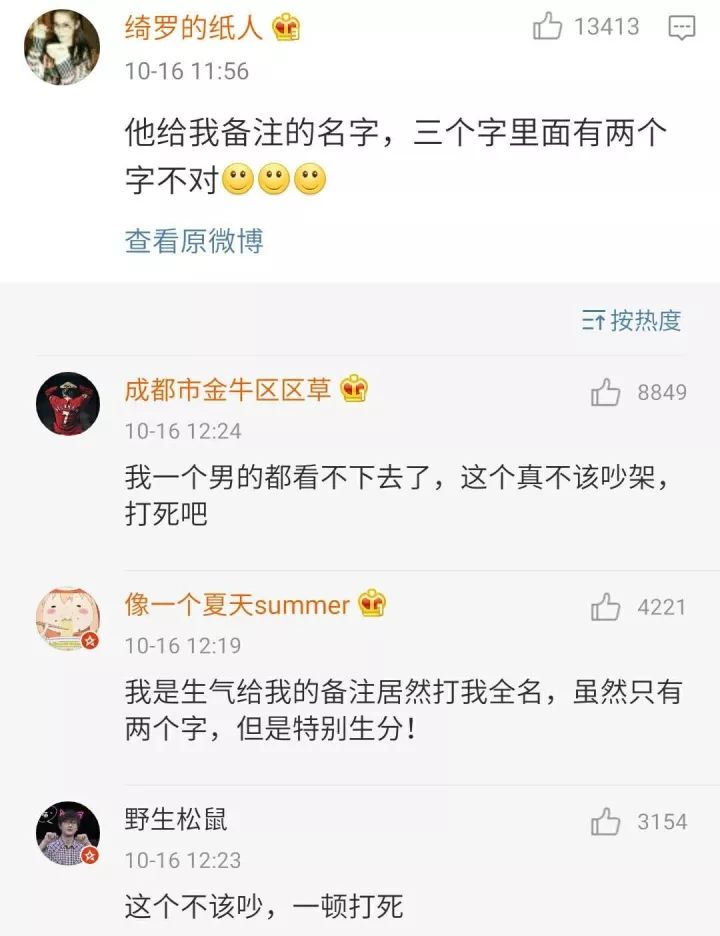Open comment icon beside 13413 likes
The image size is (720, 936).
click(682, 27)
